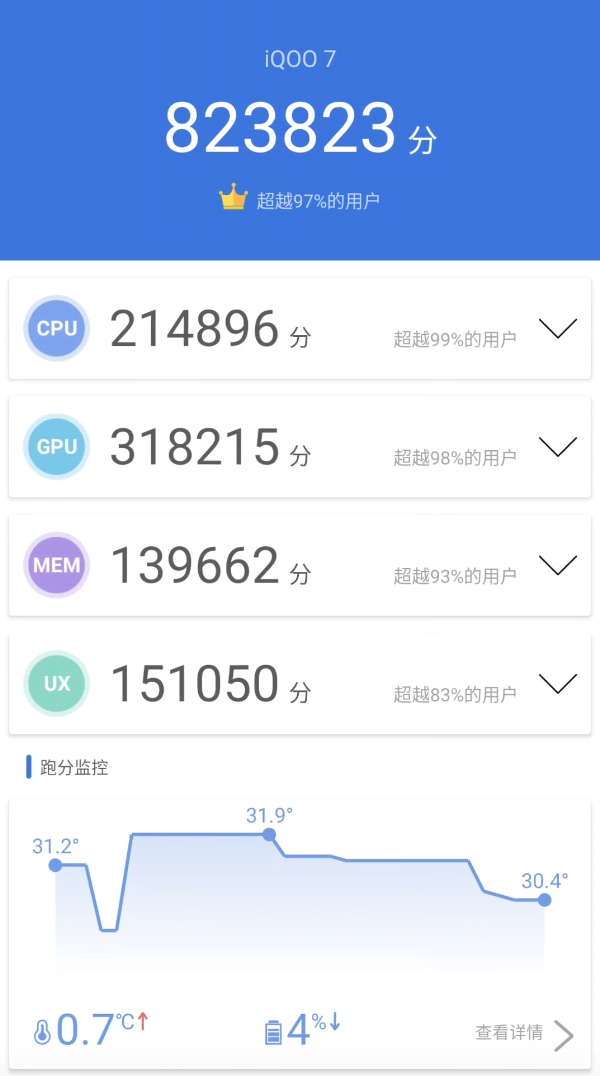The width and height of the screenshot is (600, 1076).
Task: Open 查看详情 for benchmark monitoring
Action: point(524,1034)
